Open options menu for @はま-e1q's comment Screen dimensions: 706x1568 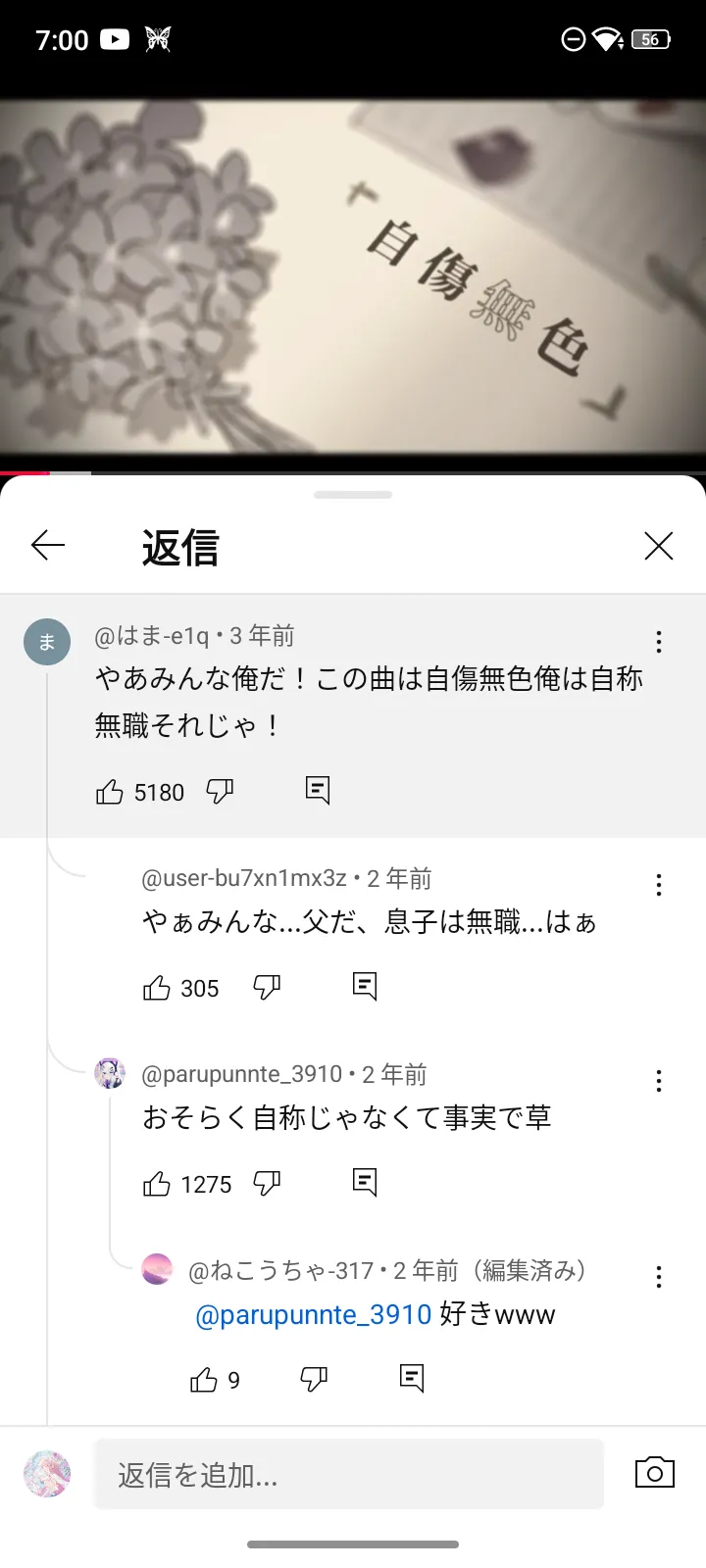point(659,642)
